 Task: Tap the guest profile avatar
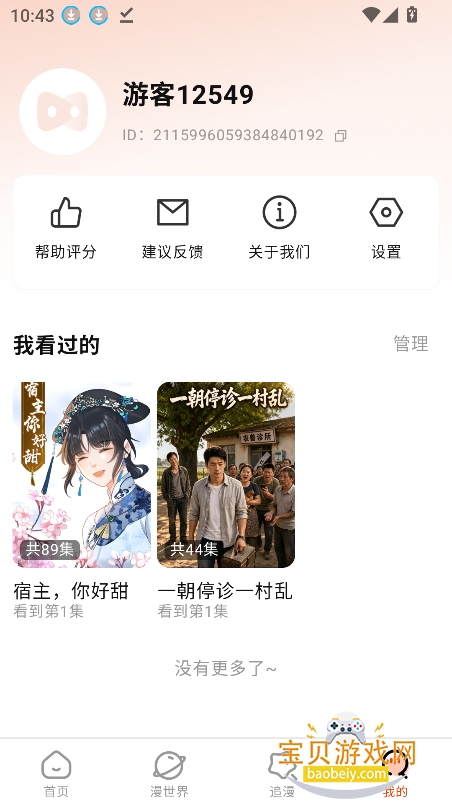tap(63, 112)
